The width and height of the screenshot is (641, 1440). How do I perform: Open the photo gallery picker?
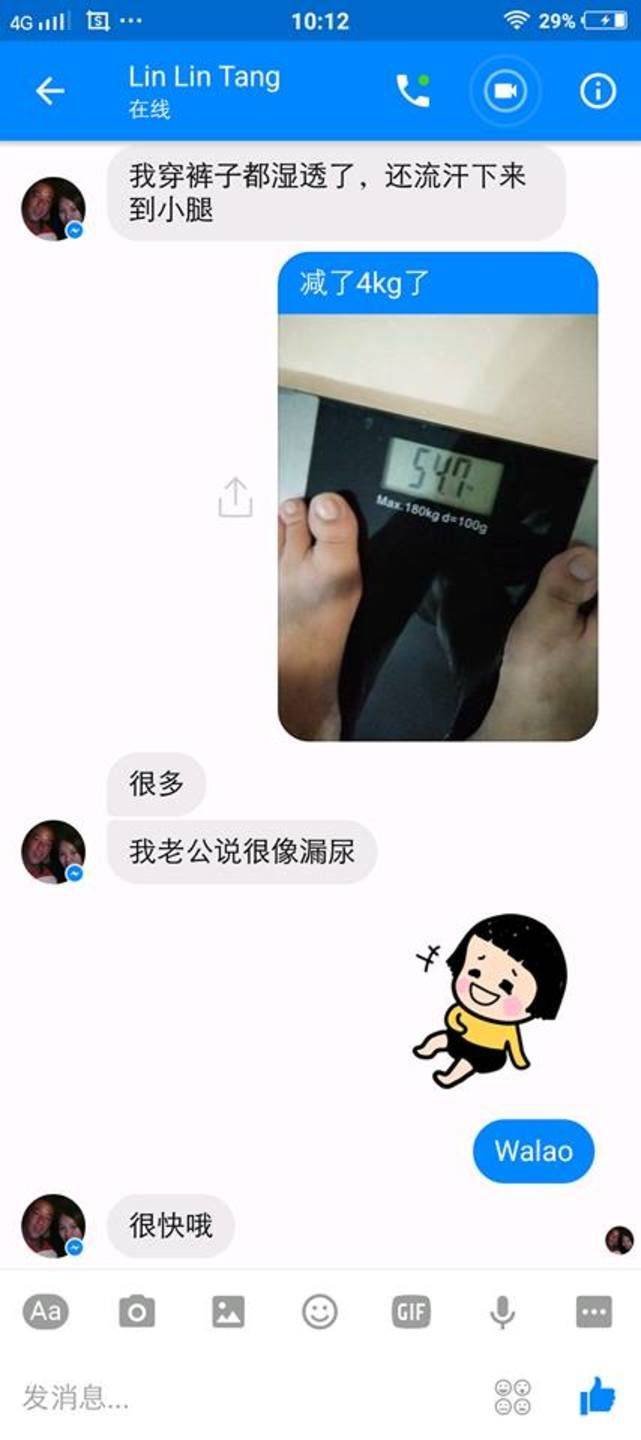pyautogui.click(x=228, y=1312)
